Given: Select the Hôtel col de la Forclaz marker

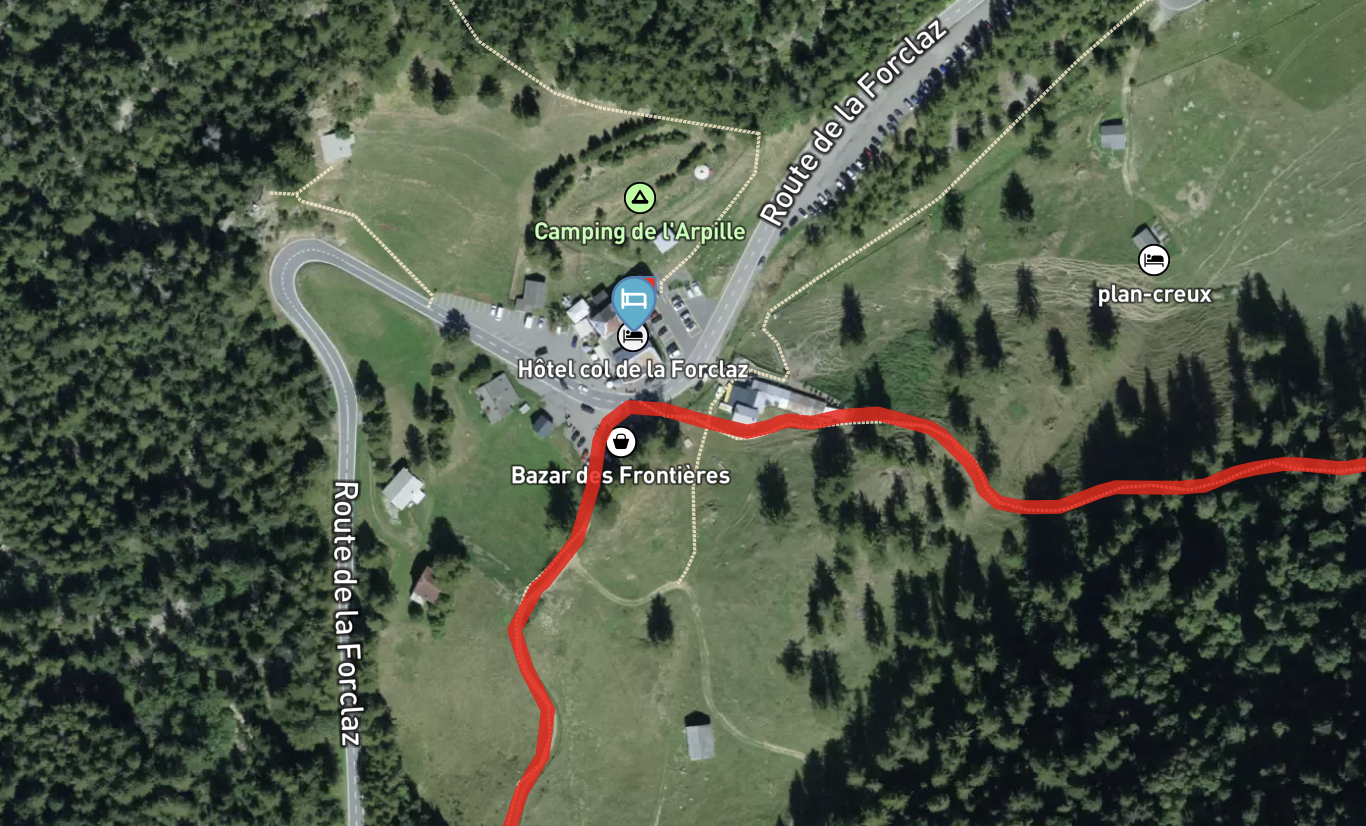Looking at the screenshot, I should click(x=632, y=337).
